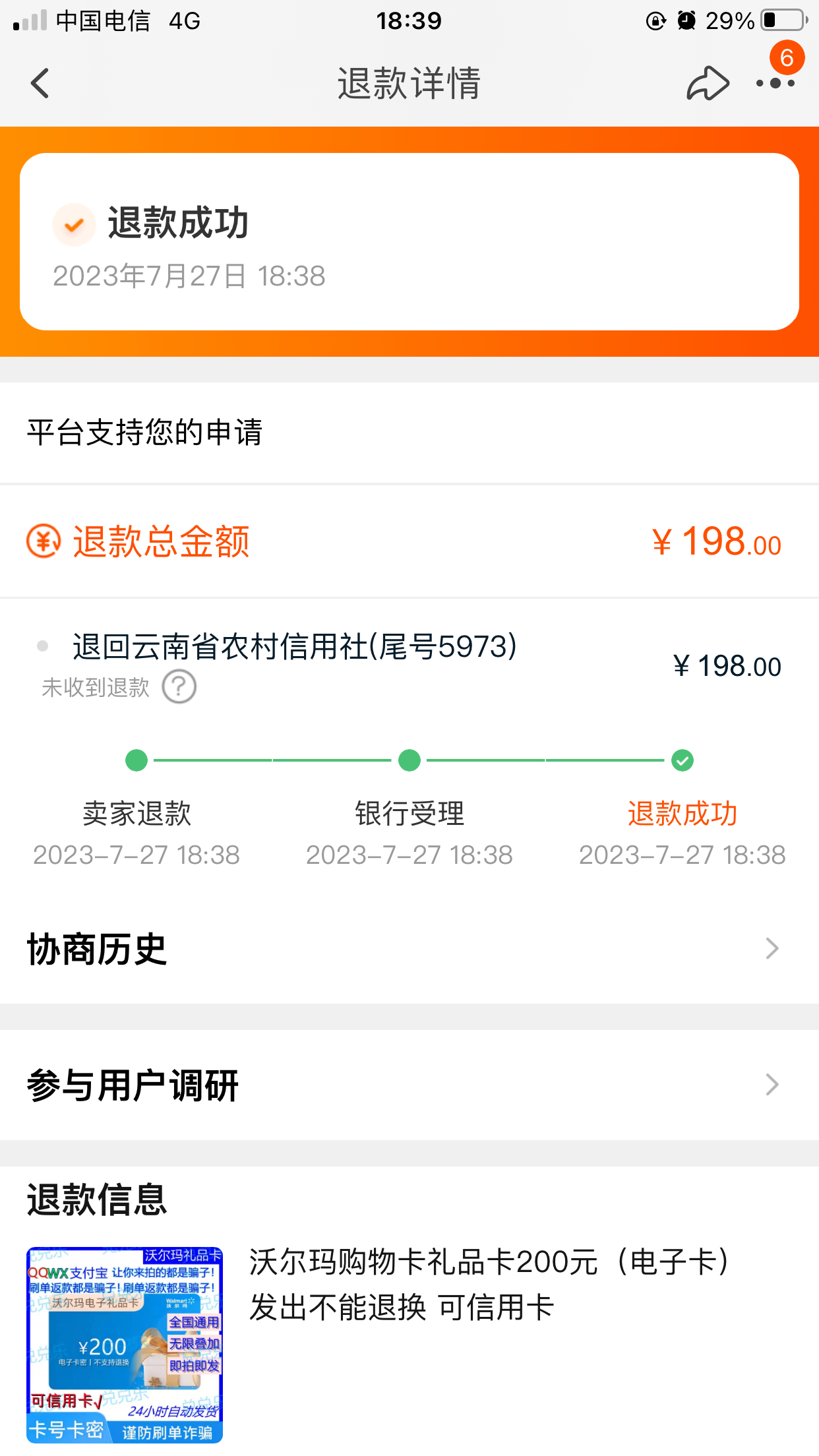Share this refund details page
This screenshot has height=1456, width=819.
[x=708, y=84]
